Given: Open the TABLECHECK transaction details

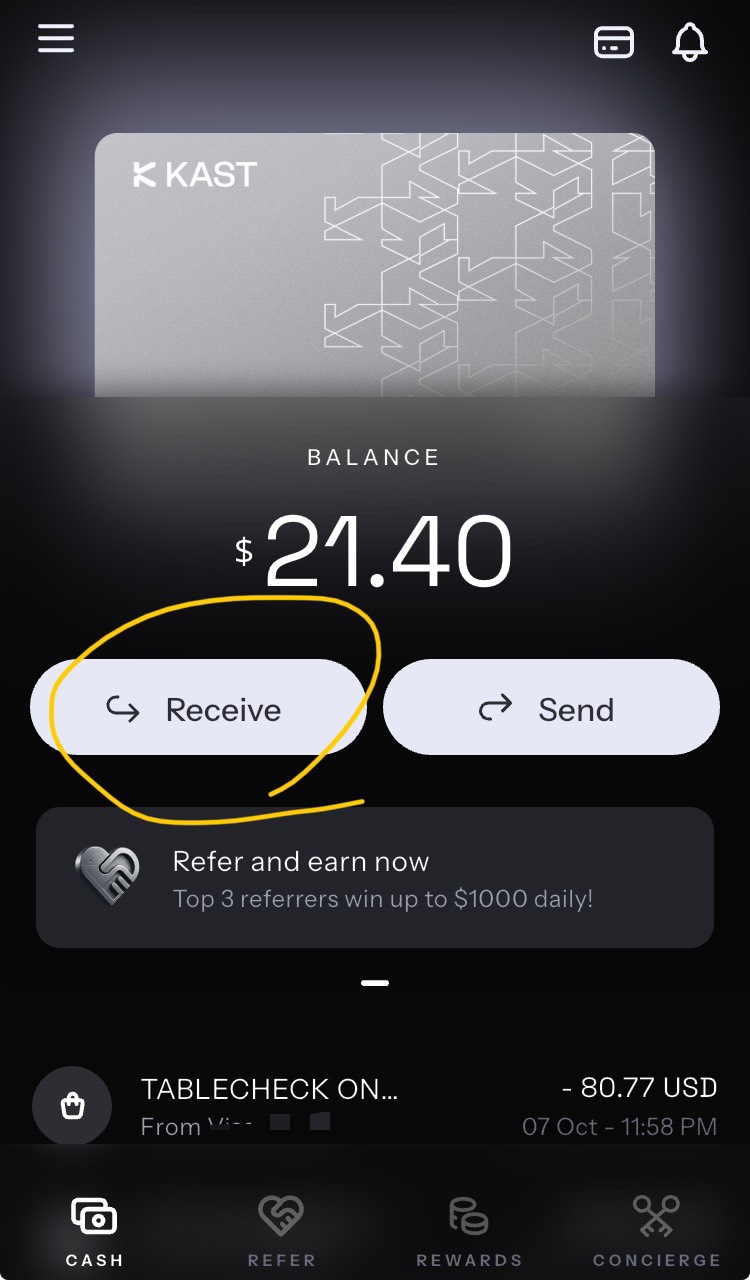Looking at the screenshot, I should (x=374, y=1106).
